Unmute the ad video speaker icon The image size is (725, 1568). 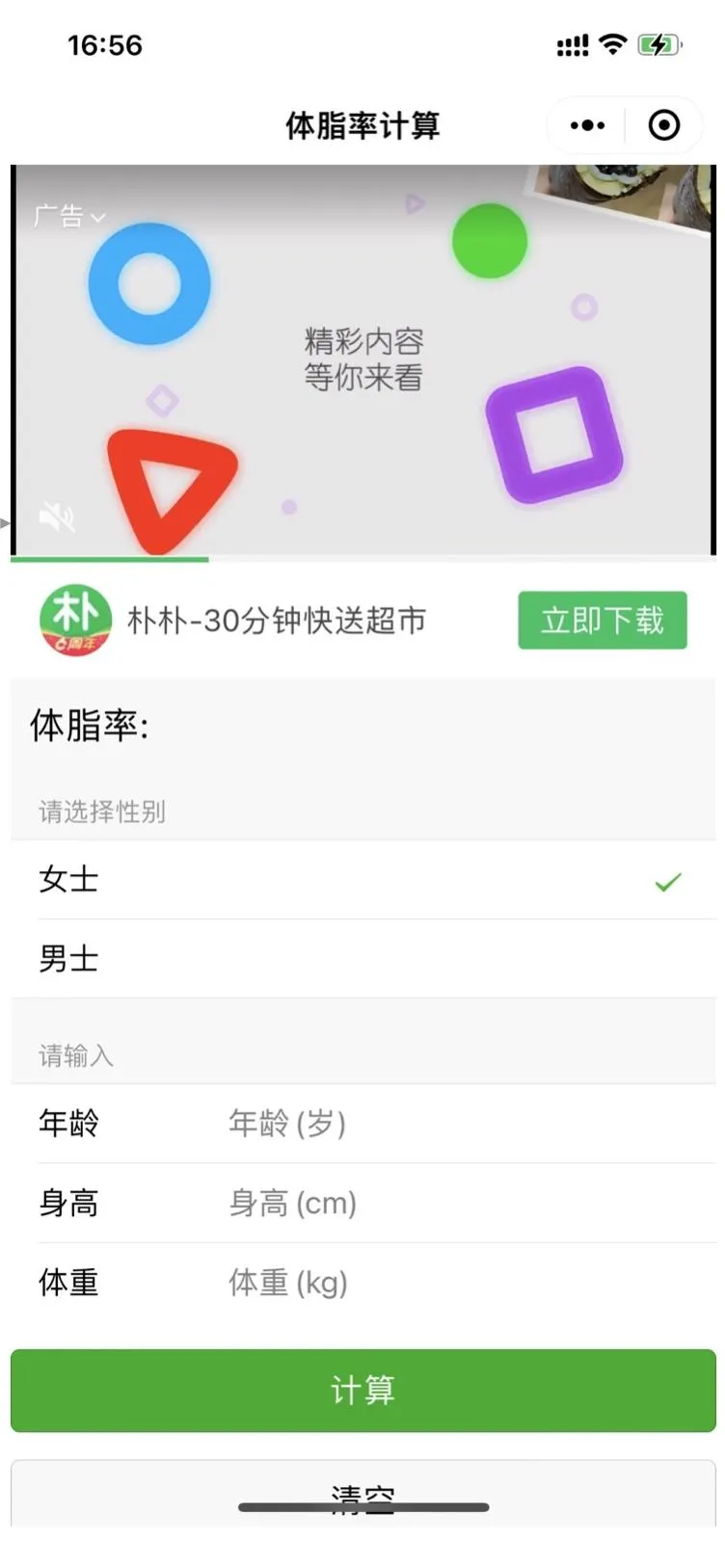(57, 518)
